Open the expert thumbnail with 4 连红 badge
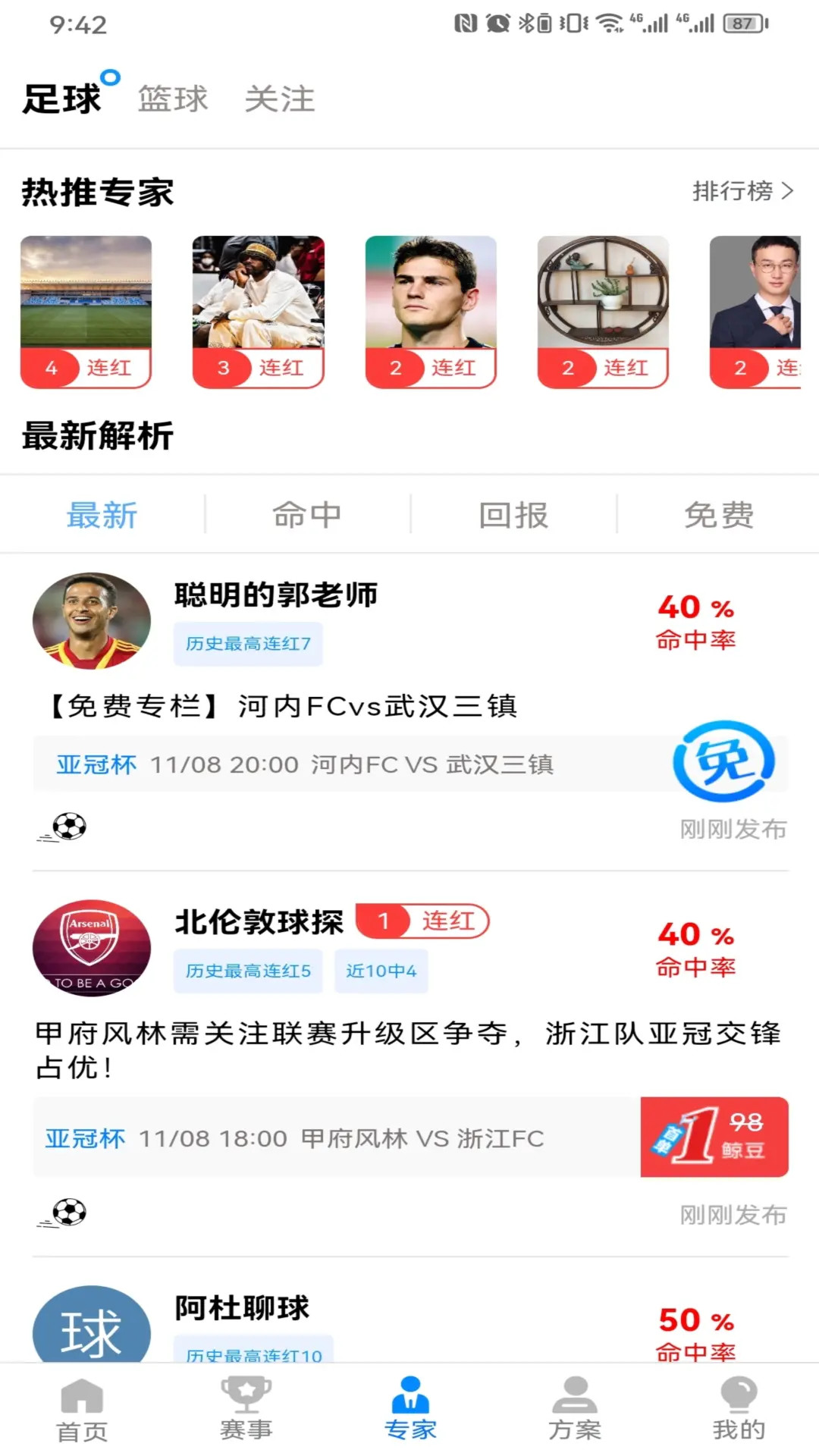This screenshot has height=1456, width=819. (x=86, y=309)
